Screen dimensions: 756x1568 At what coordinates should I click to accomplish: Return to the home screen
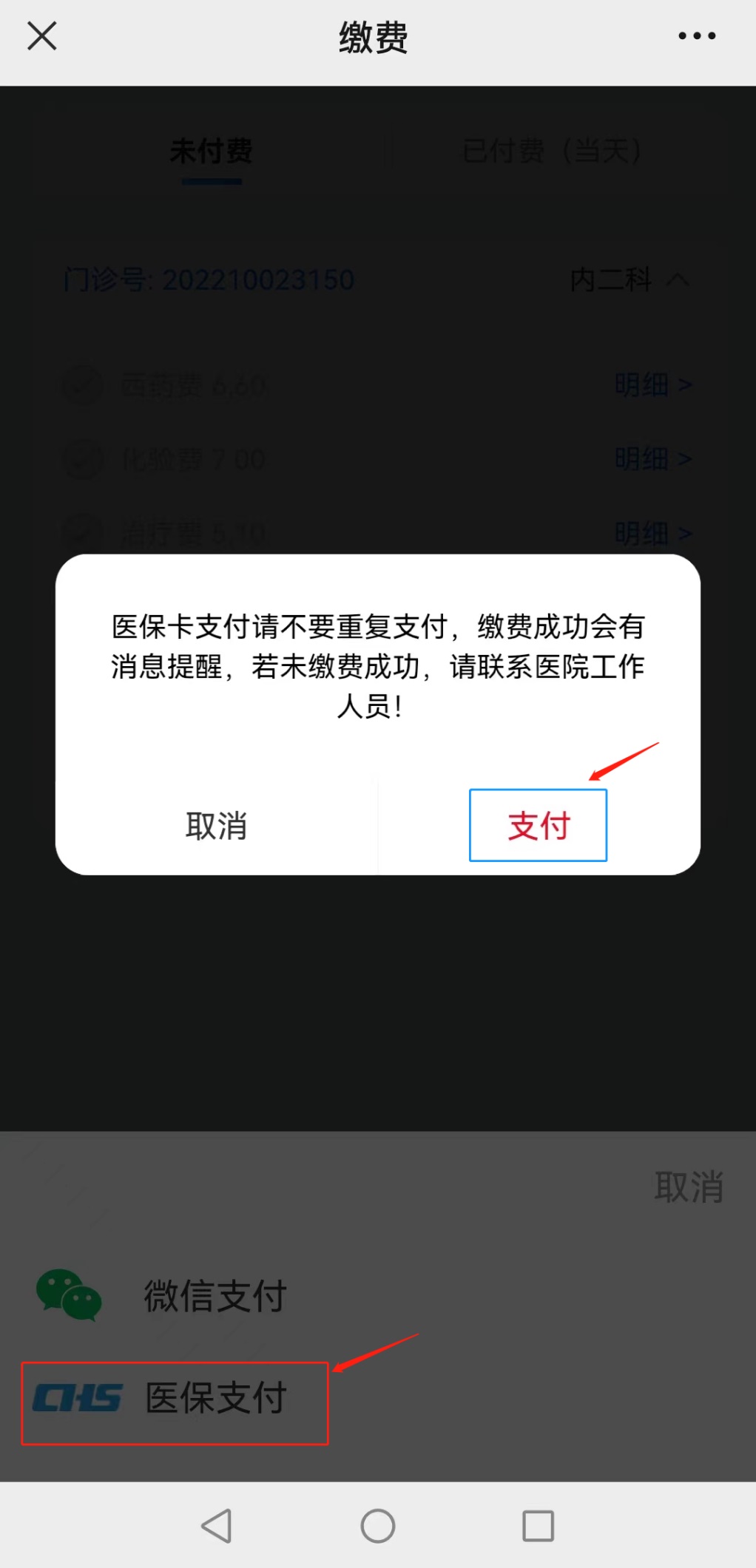click(378, 1525)
